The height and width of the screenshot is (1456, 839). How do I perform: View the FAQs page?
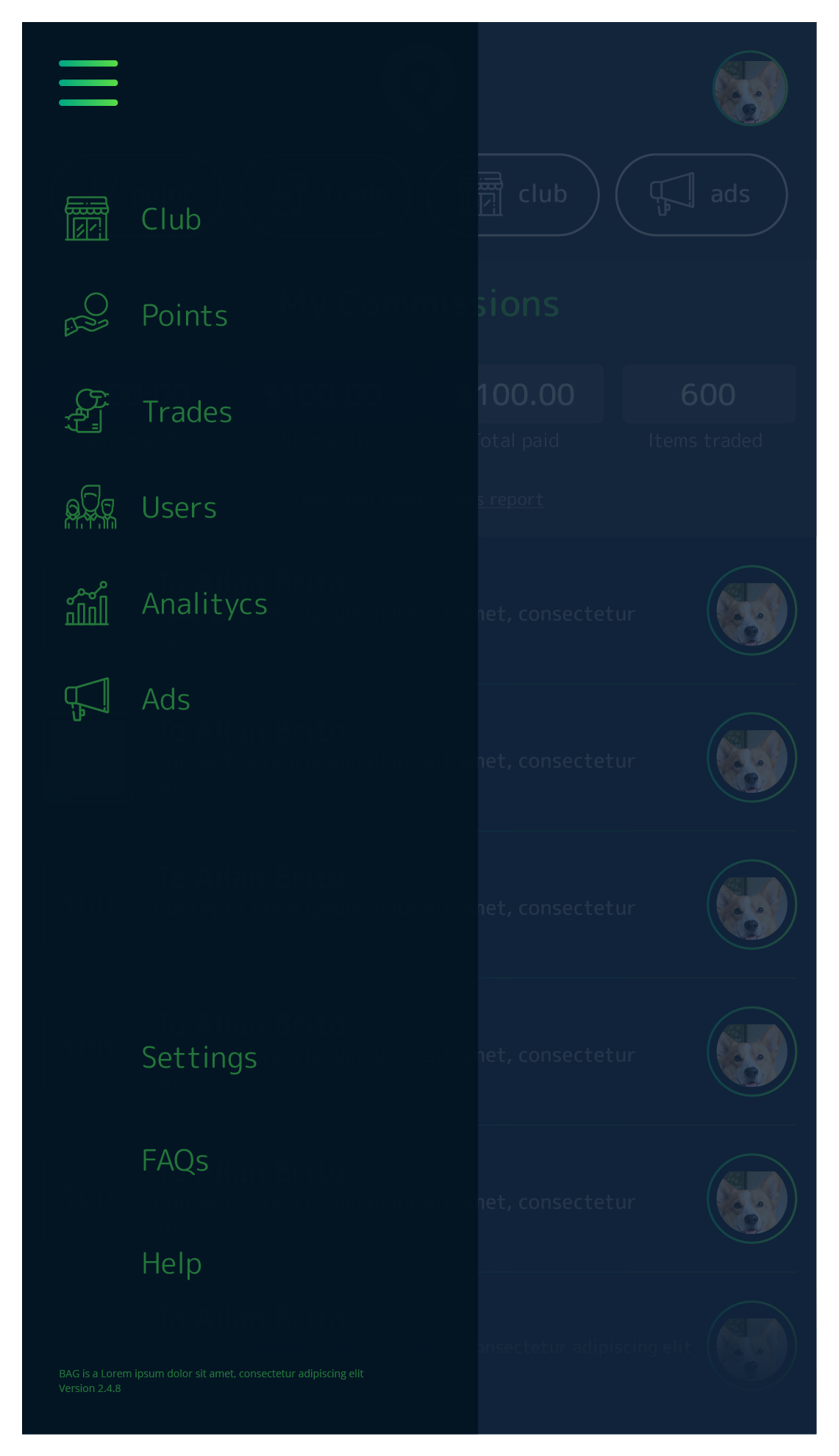pos(175,1160)
